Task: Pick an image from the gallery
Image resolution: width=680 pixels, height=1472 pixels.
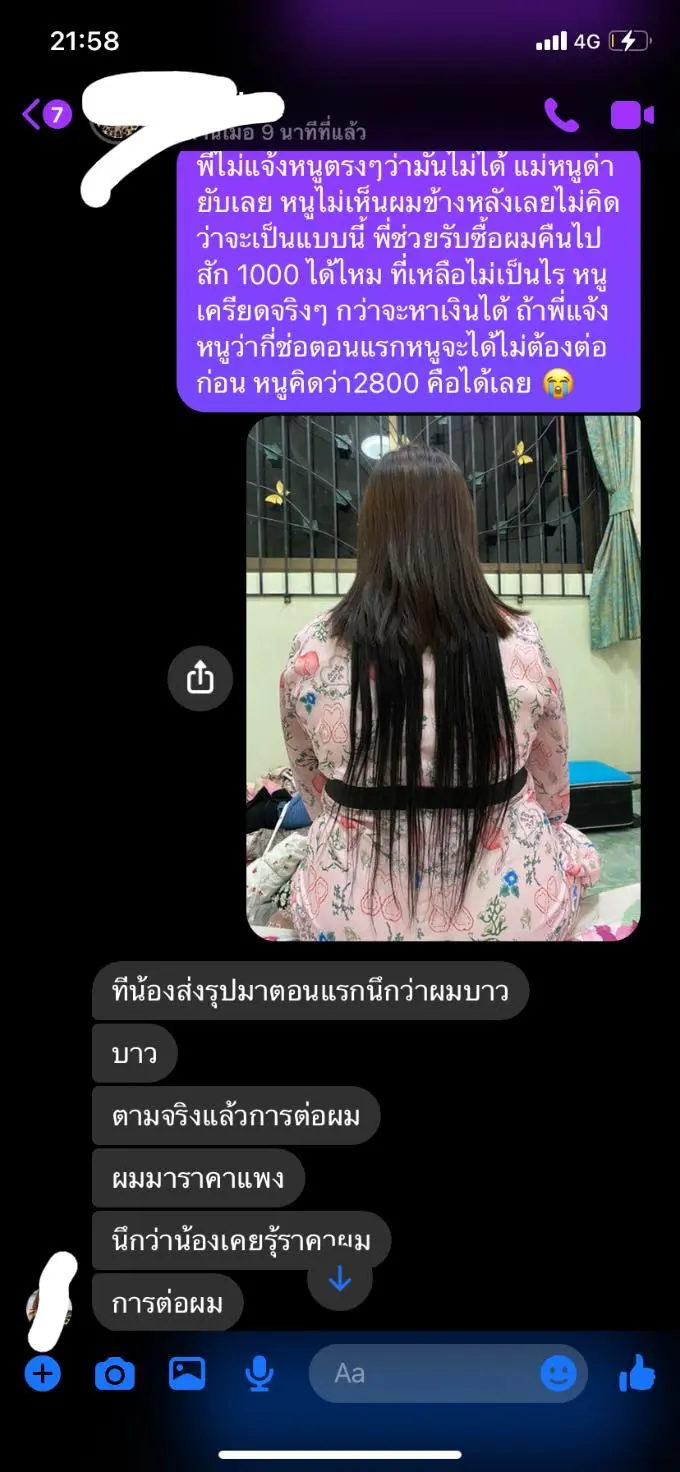Action: click(187, 1374)
